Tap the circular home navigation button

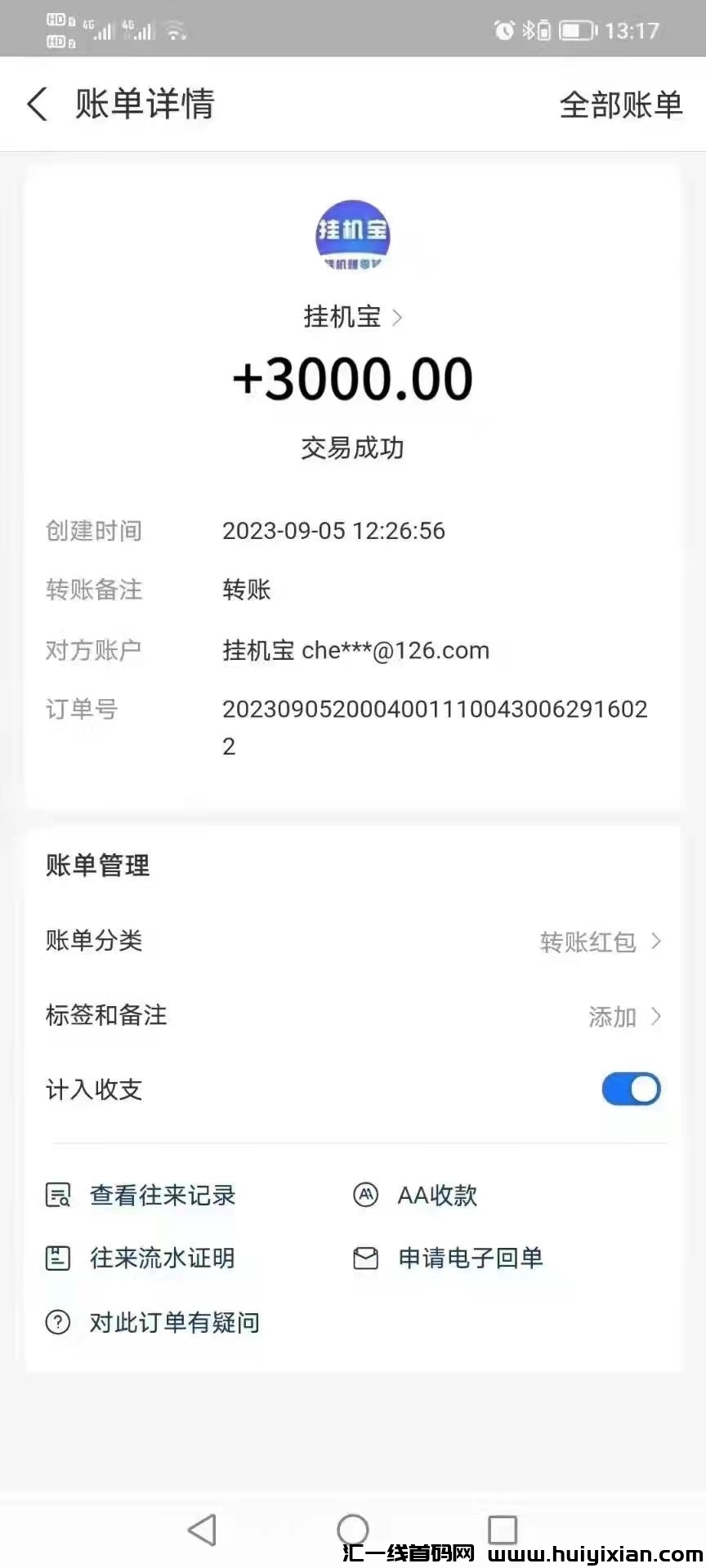[353, 1530]
